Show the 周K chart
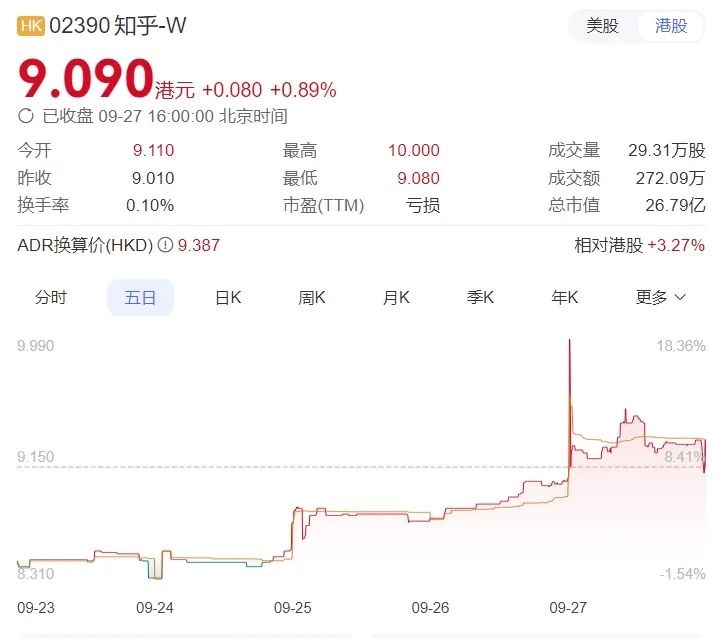The width and height of the screenshot is (716, 638). click(x=312, y=297)
